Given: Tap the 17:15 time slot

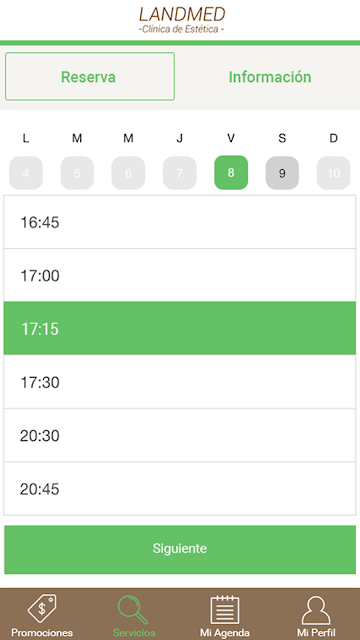Looking at the screenshot, I should [180, 328].
